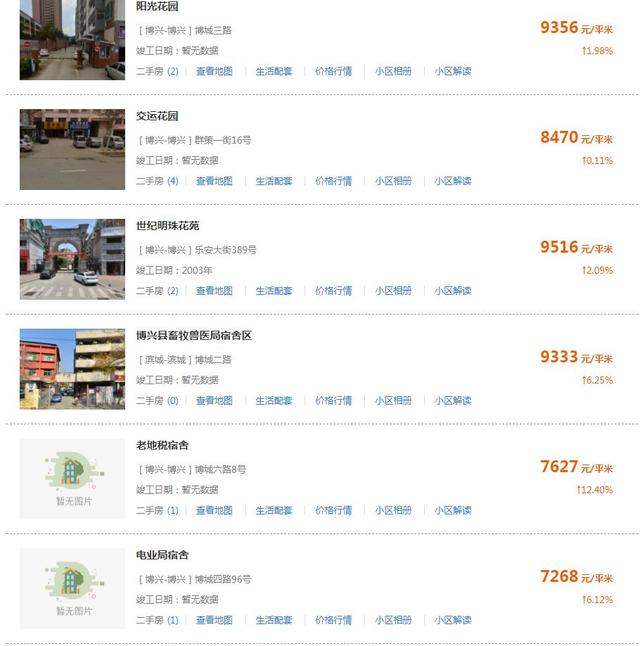Open 小区相册 for 电业局宿舍
This screenshot has width=640, height=646.
pyautogui.click(x=393, y=620)
